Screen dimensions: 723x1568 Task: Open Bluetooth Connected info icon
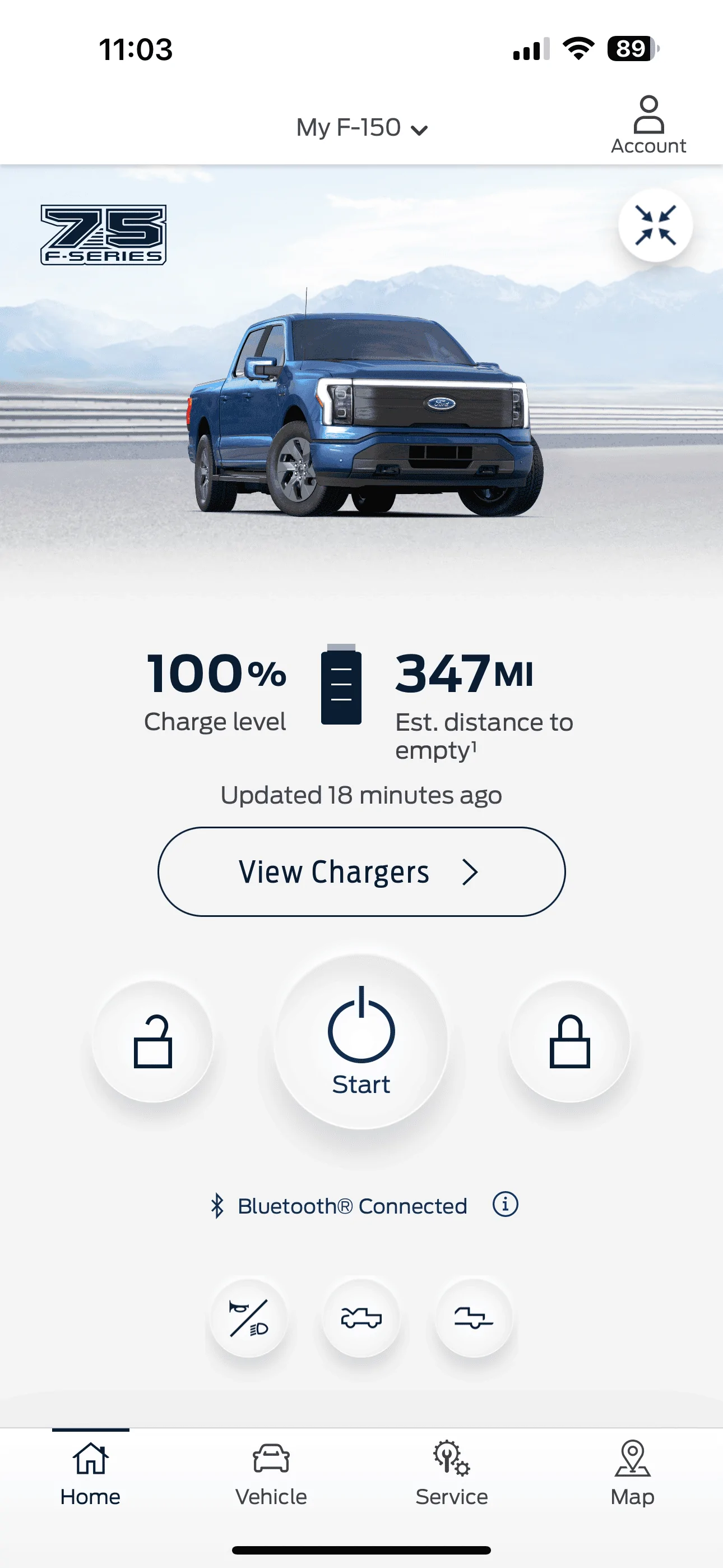[x=505, y=1204]
